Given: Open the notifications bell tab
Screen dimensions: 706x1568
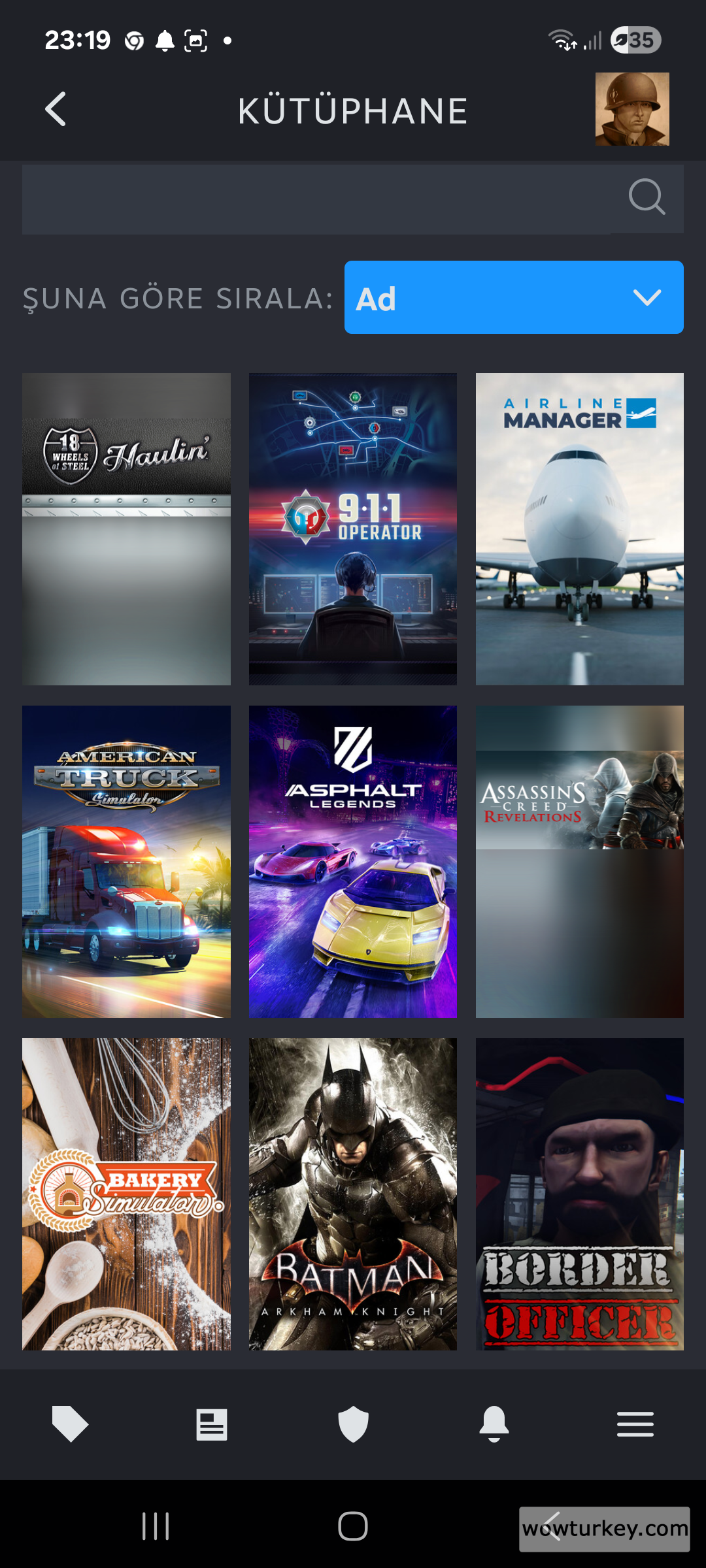Looking at the screenshot, I should click(494, 1424).
